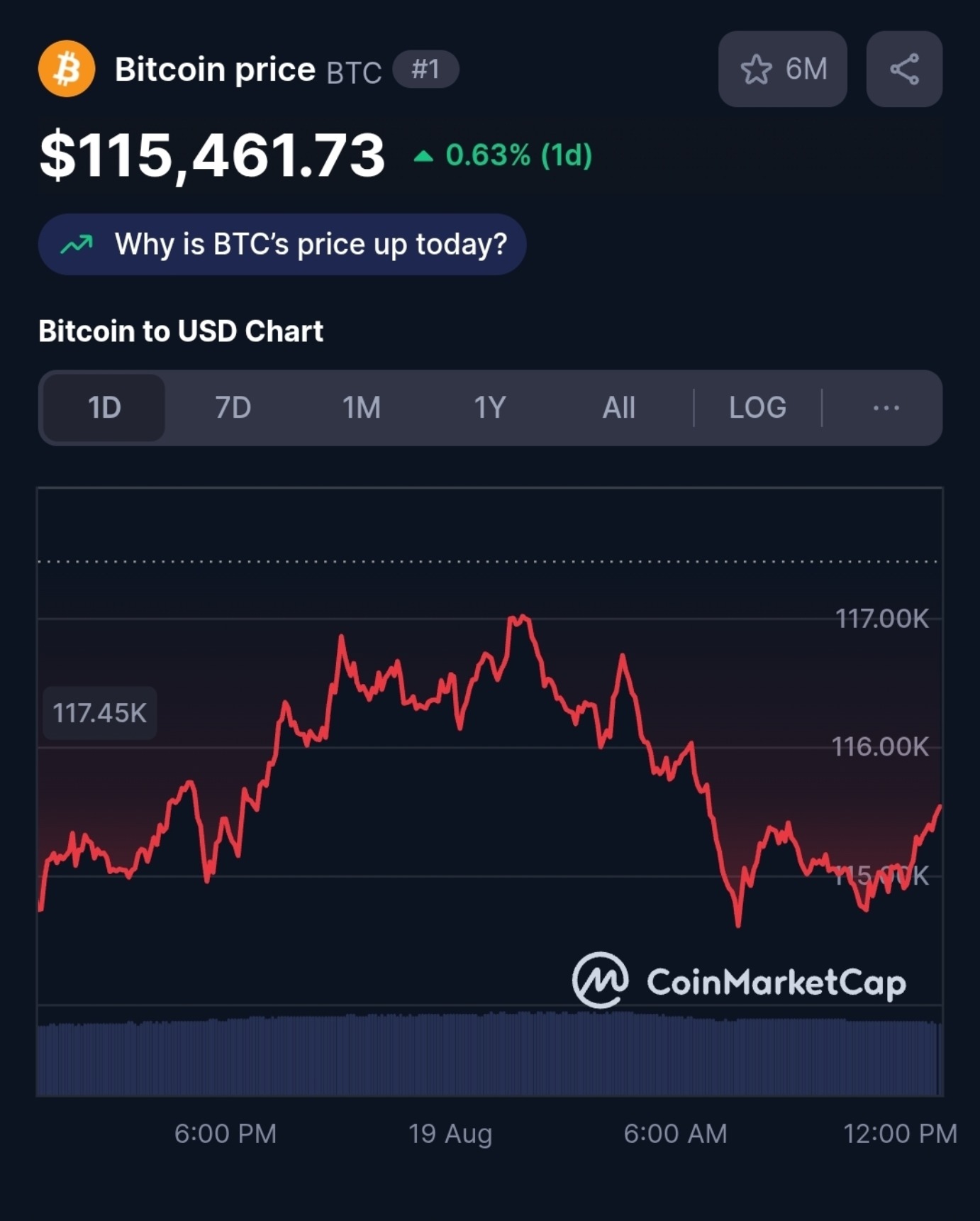Click the star watchlist icon showing 6M
The width and height of the screenshot is (980, 1221).
pos(781,69)
